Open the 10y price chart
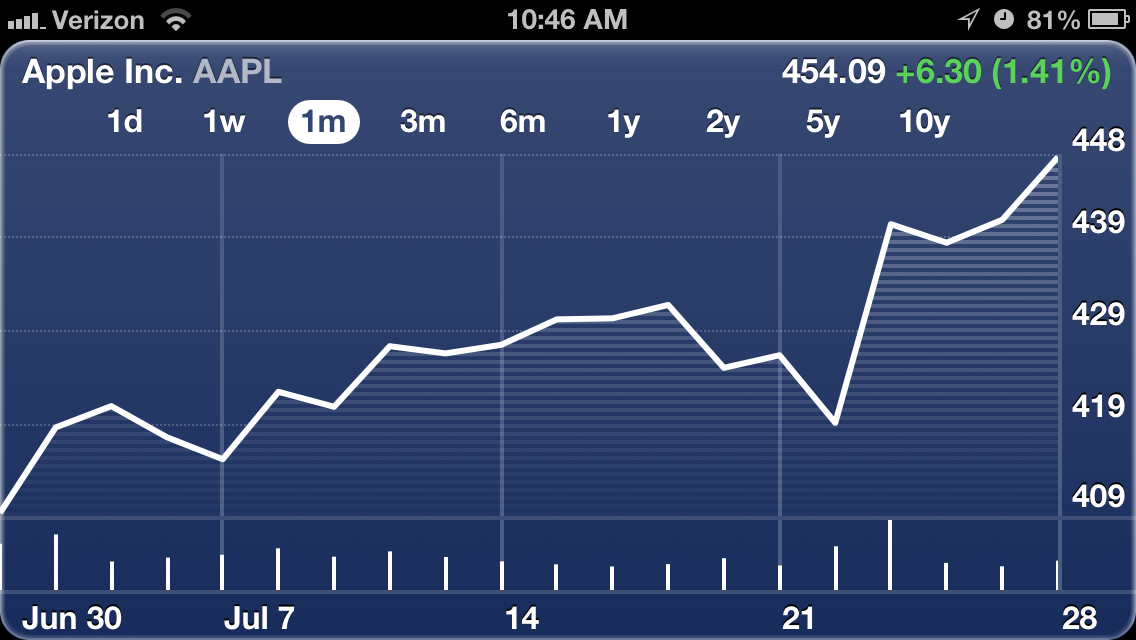Screen dimensions: 1136x640 pyautogui.click(x=924, y=122)
